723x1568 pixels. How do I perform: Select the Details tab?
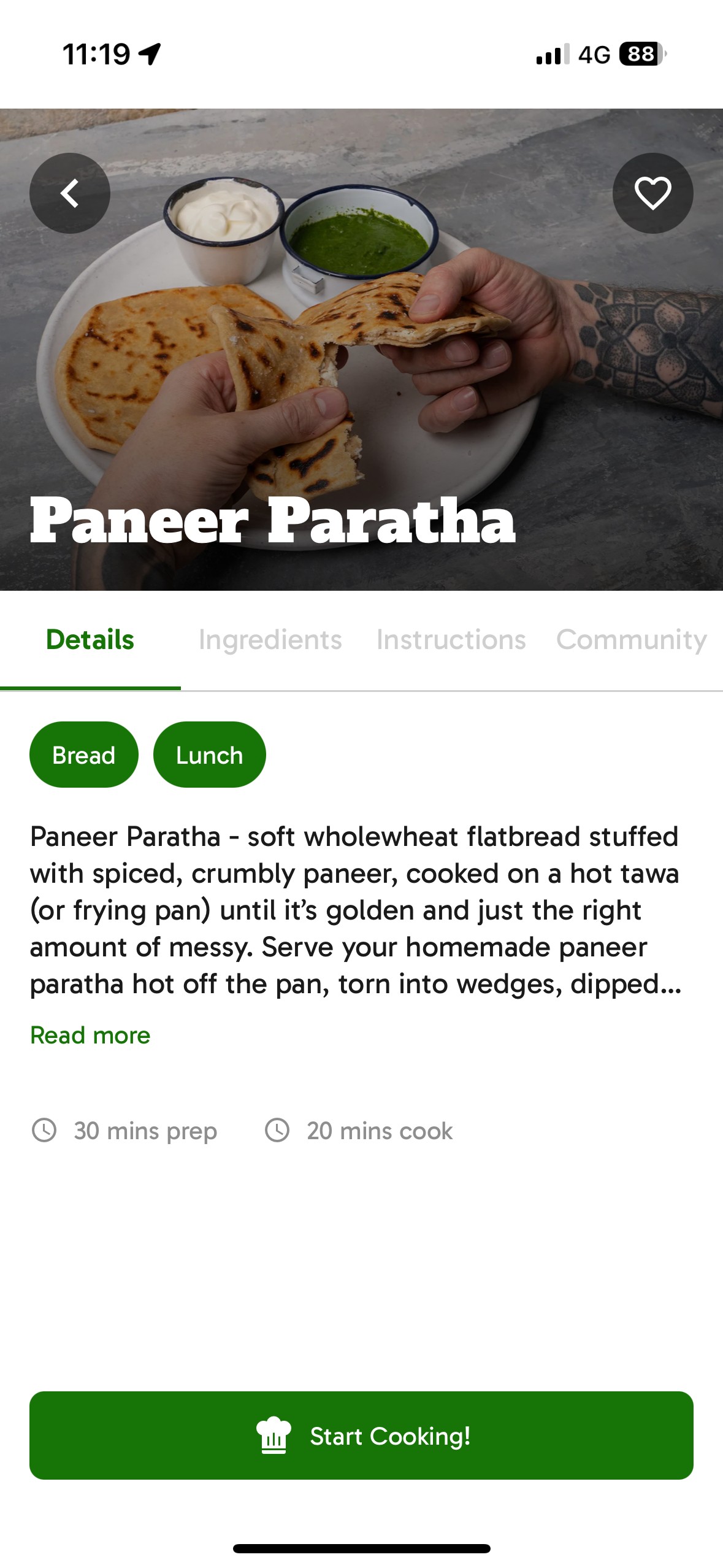[90, 640]
